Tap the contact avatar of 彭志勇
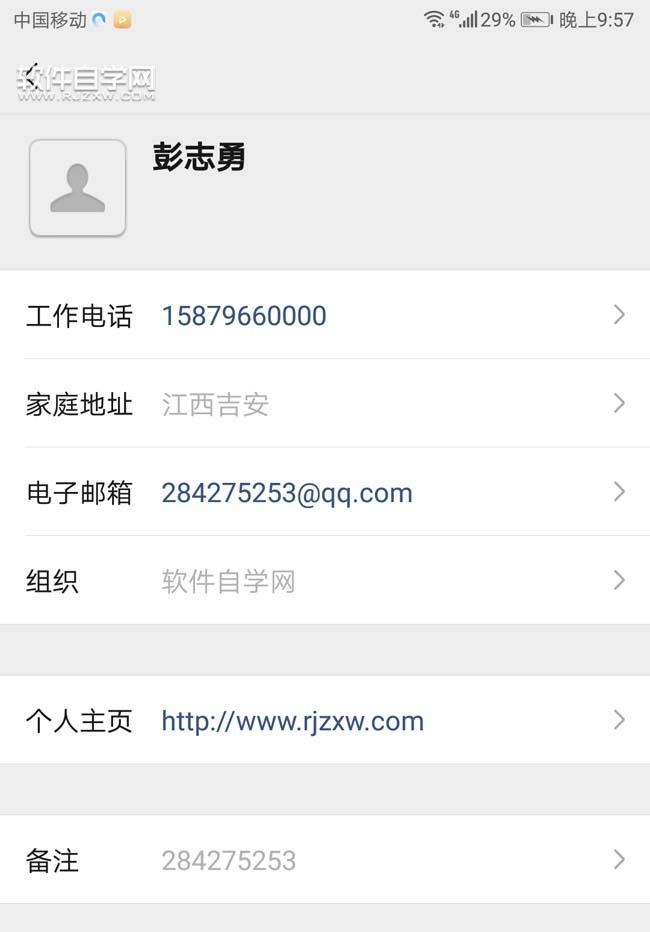650x932 pixels. [78, 188]
